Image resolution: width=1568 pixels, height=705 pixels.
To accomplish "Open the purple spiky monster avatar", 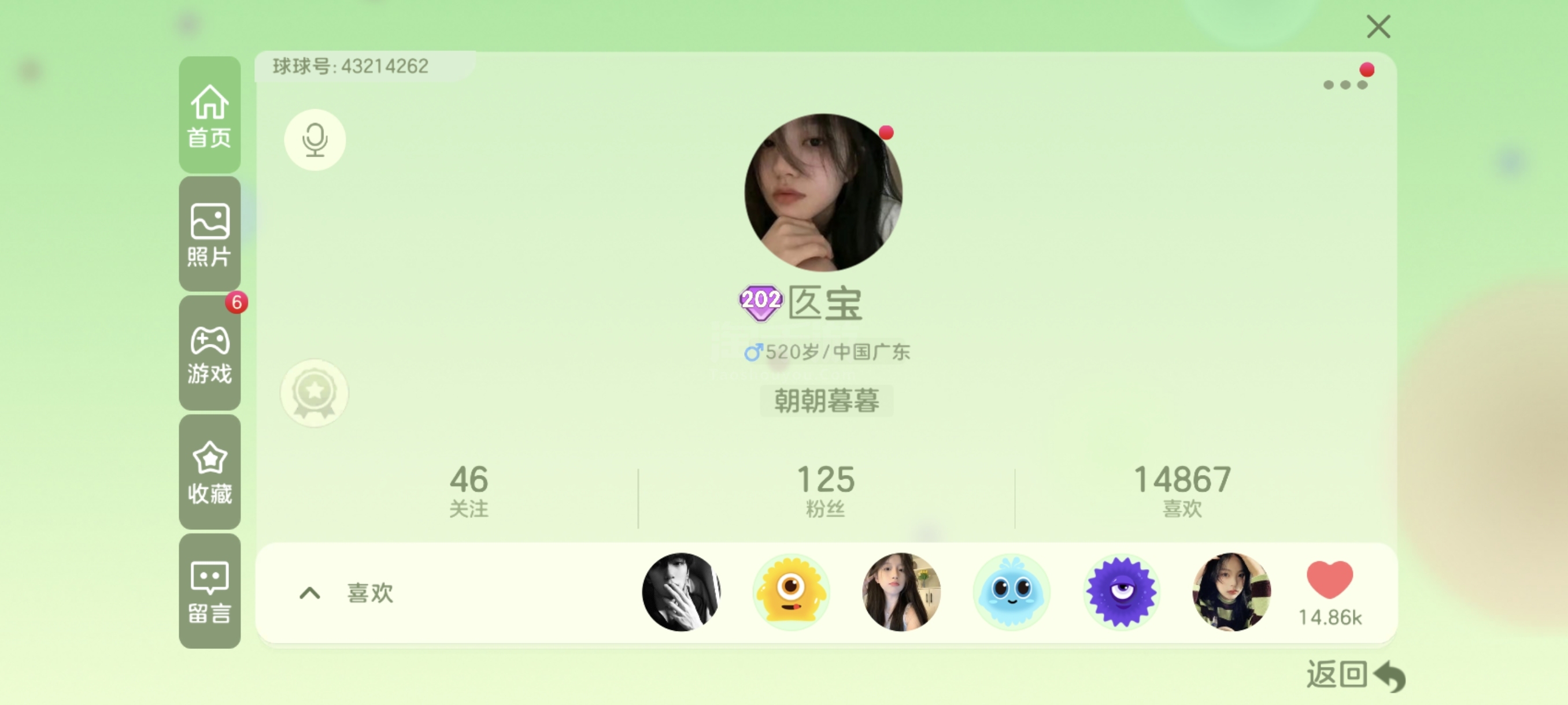I will pyautogui.click(x=1120, y=592).
